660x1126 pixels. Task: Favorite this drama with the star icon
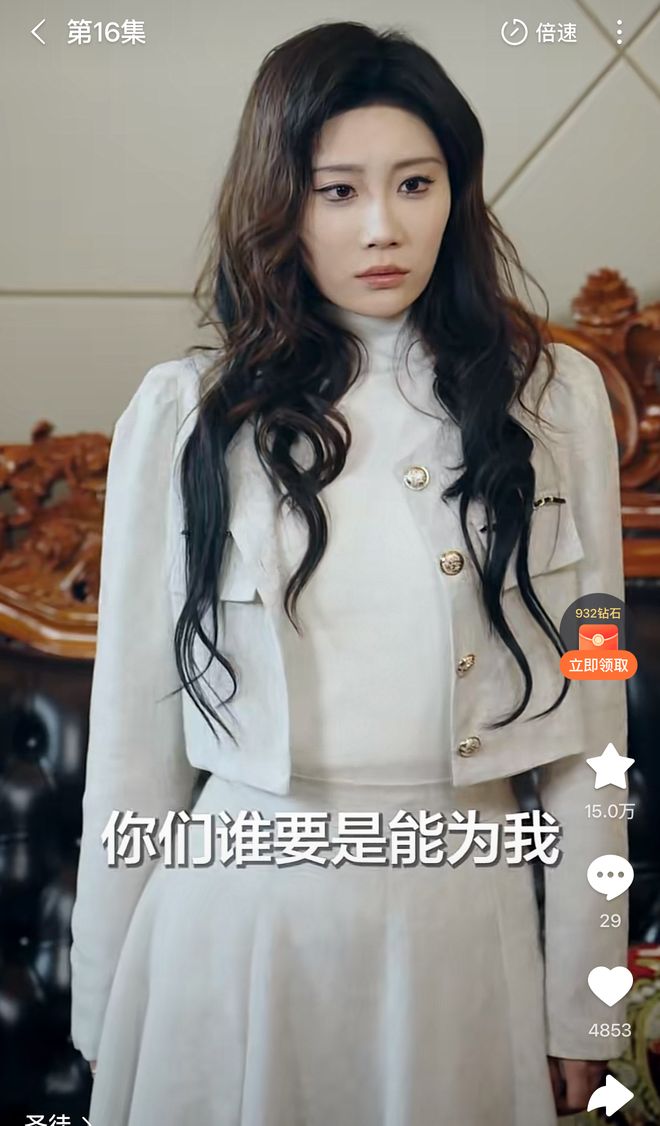(610, 767)
